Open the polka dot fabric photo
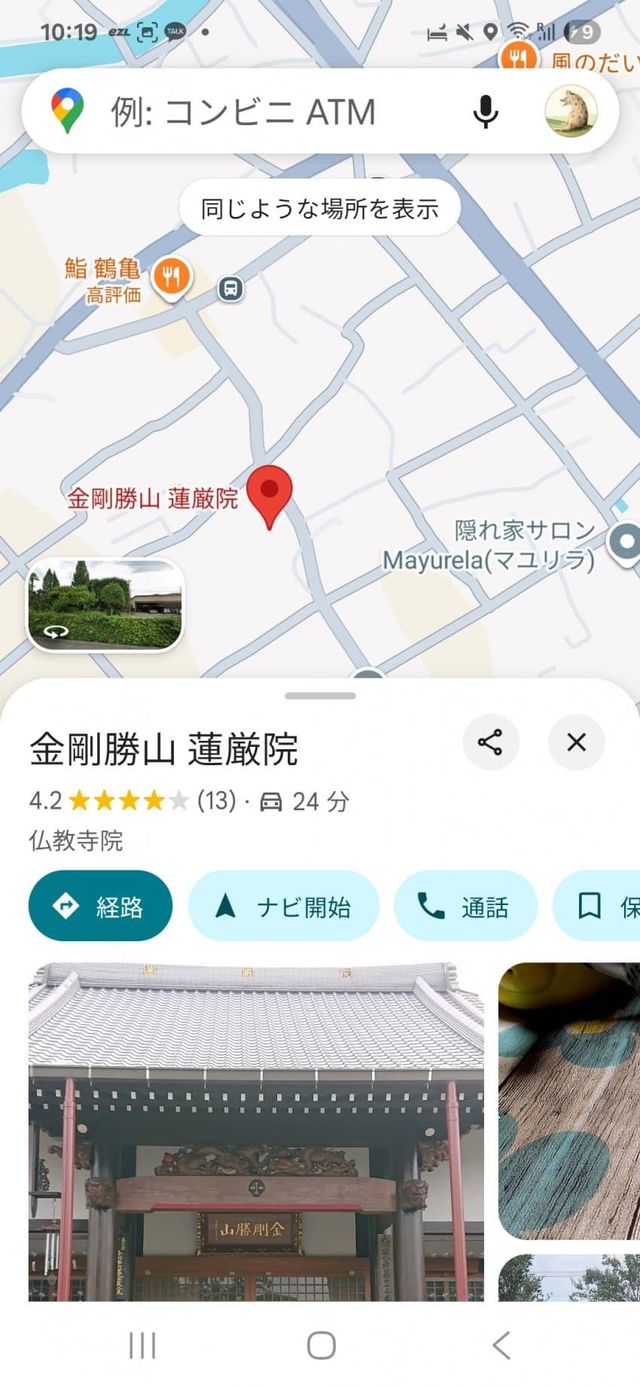The image size is (640, 1387). pos(570,1100)
